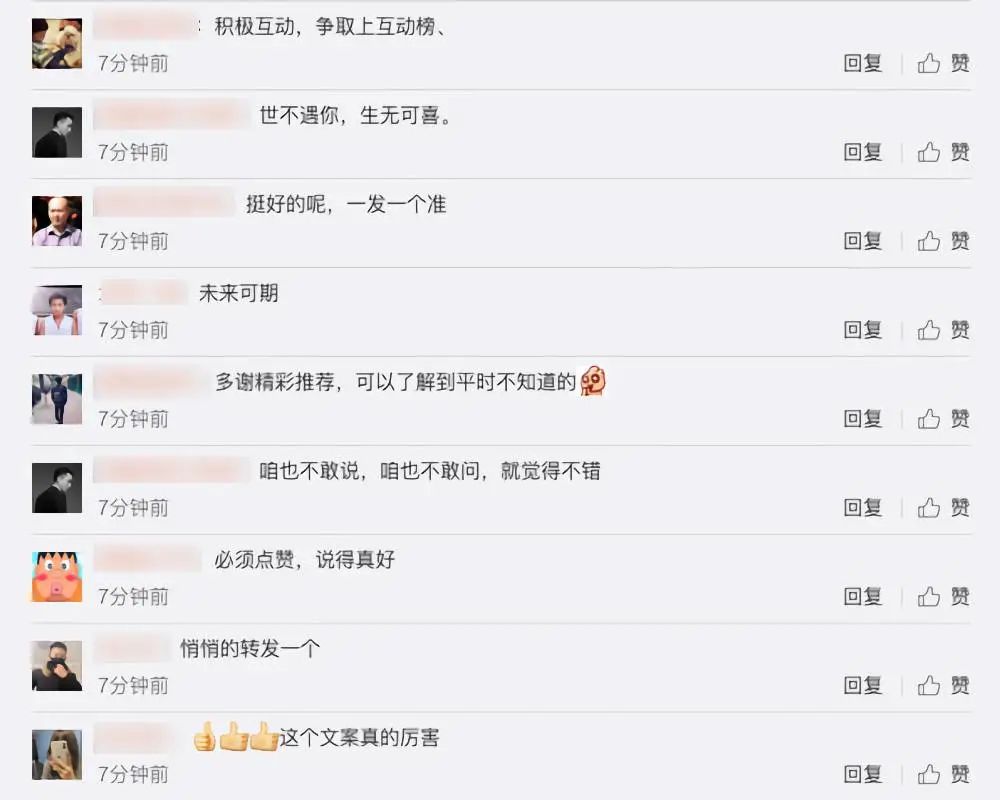Viewport: 1000px width, 800px height.
Task: Like the comment "挺好的呢，一发一个准"
Action: pos(943,241)
